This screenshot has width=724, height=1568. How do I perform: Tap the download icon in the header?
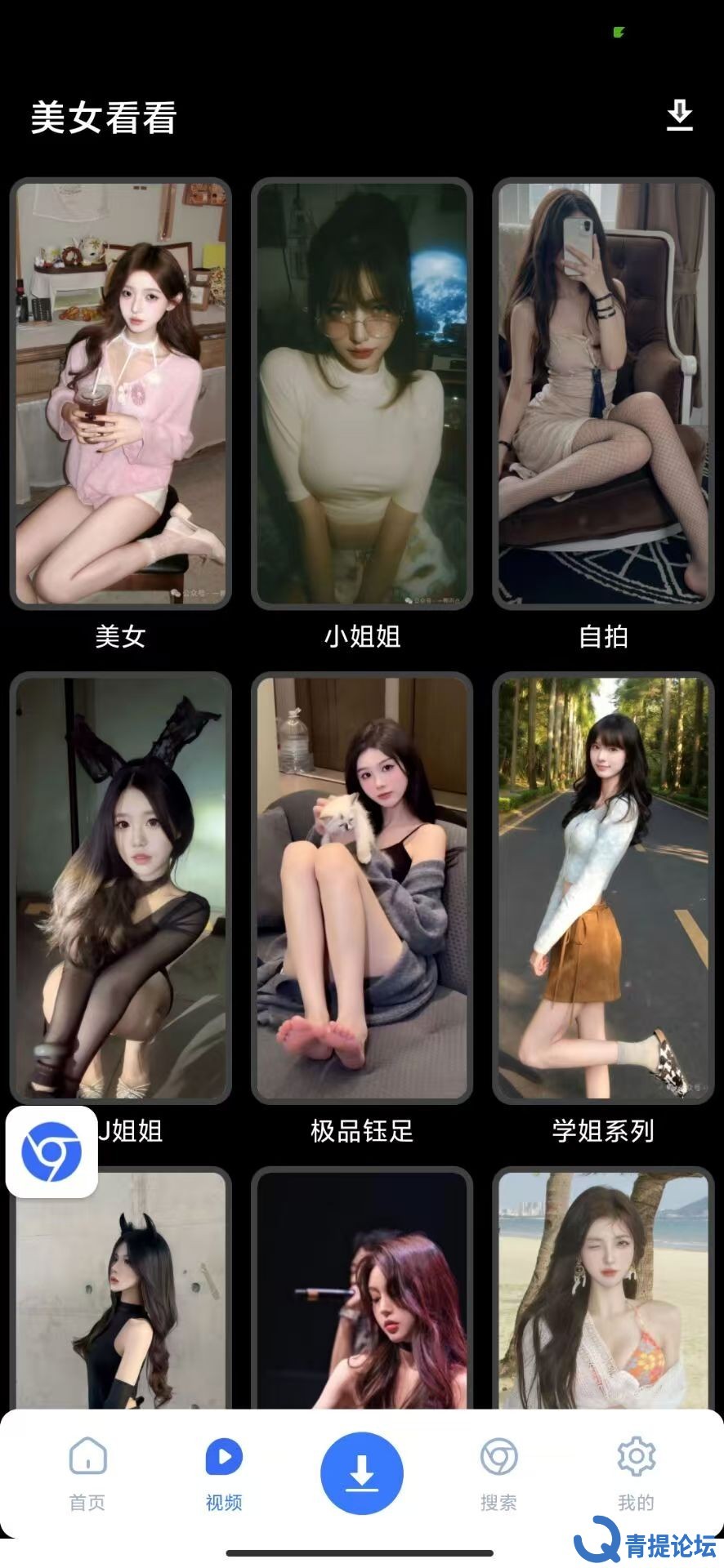[x=679, y=116]
